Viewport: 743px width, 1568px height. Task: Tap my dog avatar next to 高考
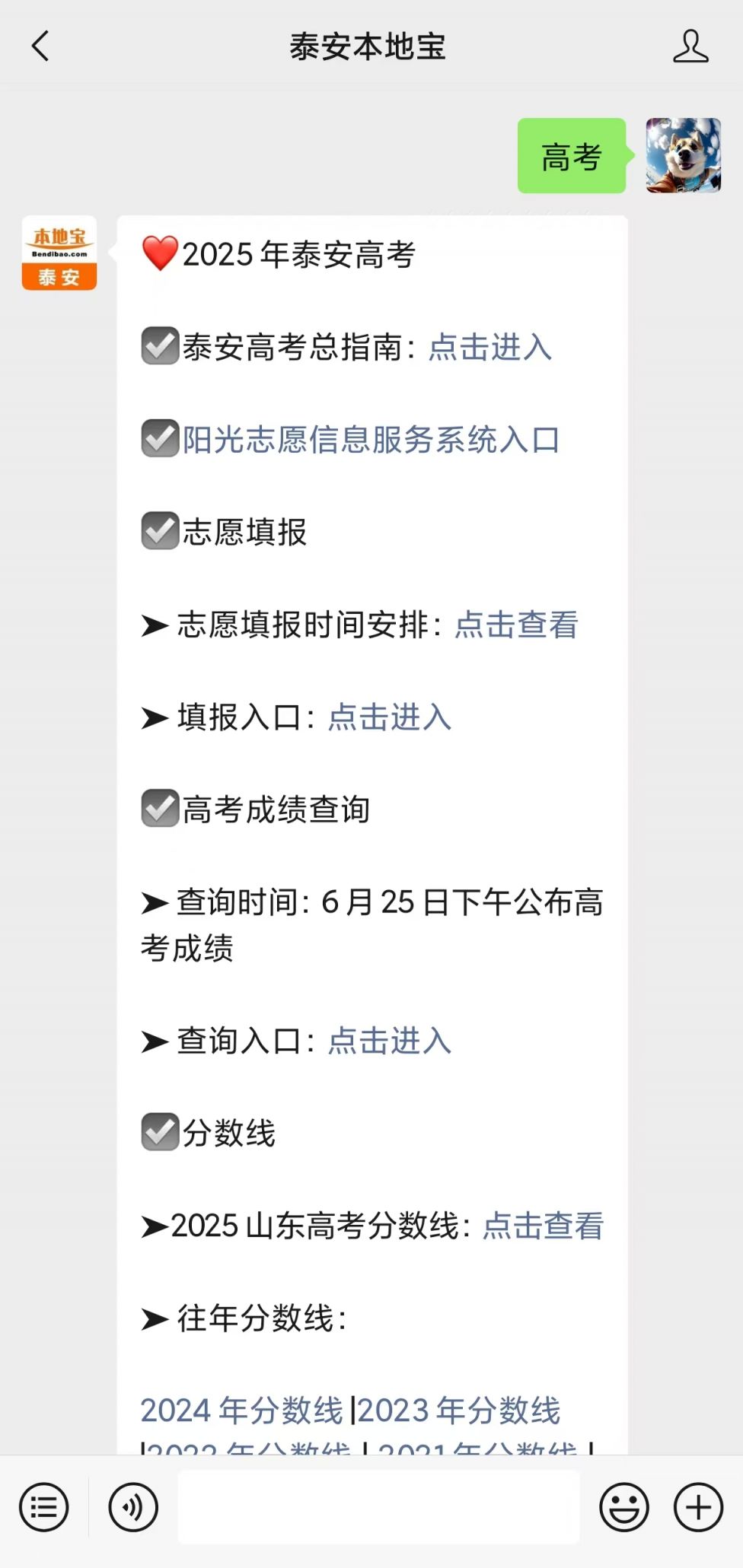[x=684, y=155]
